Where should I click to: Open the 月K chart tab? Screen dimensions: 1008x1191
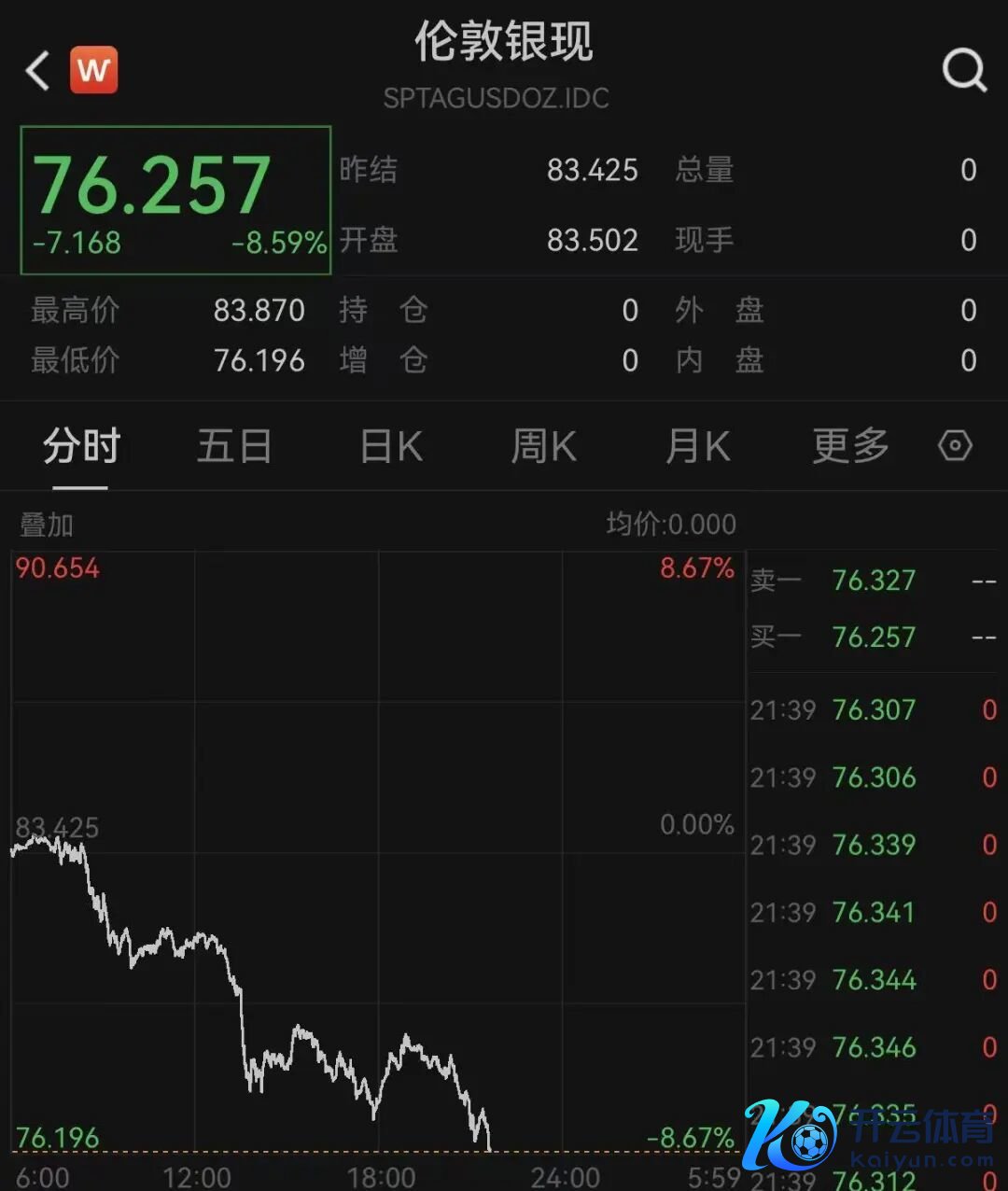pos(698,446)
